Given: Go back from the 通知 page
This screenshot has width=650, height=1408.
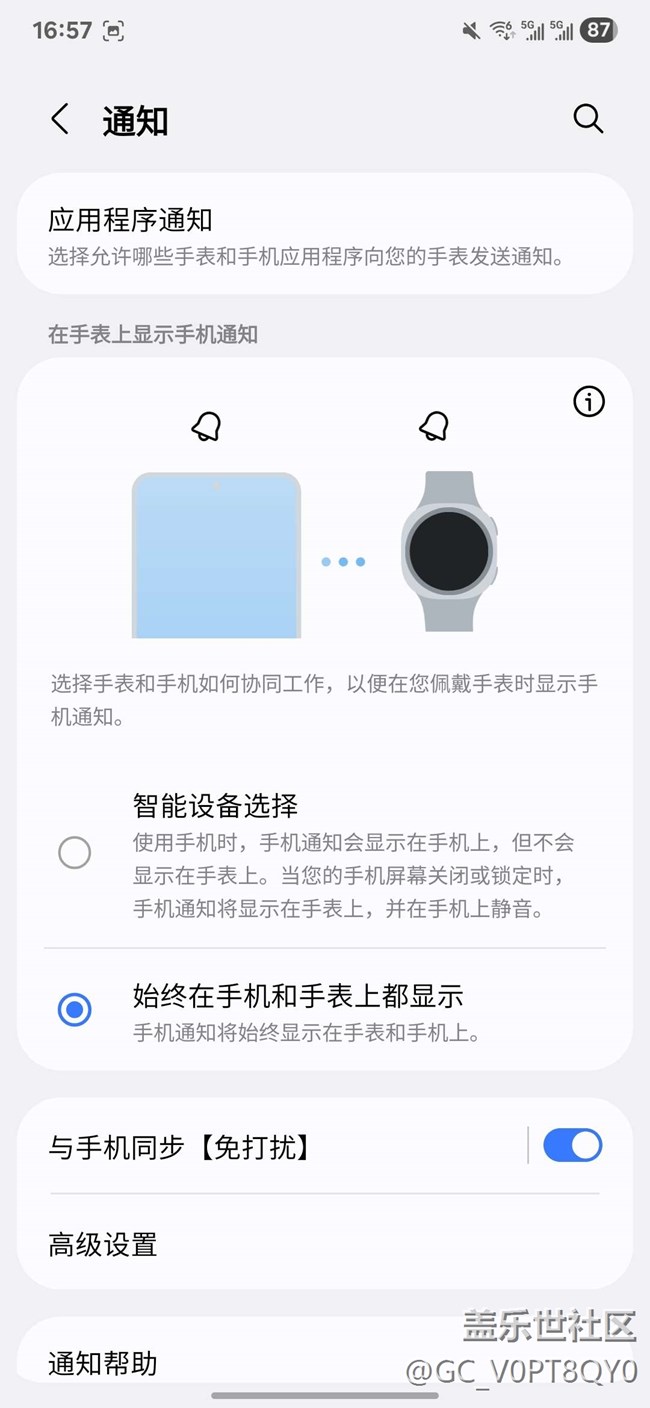Looking at the screenshot, I should (60, 120).
